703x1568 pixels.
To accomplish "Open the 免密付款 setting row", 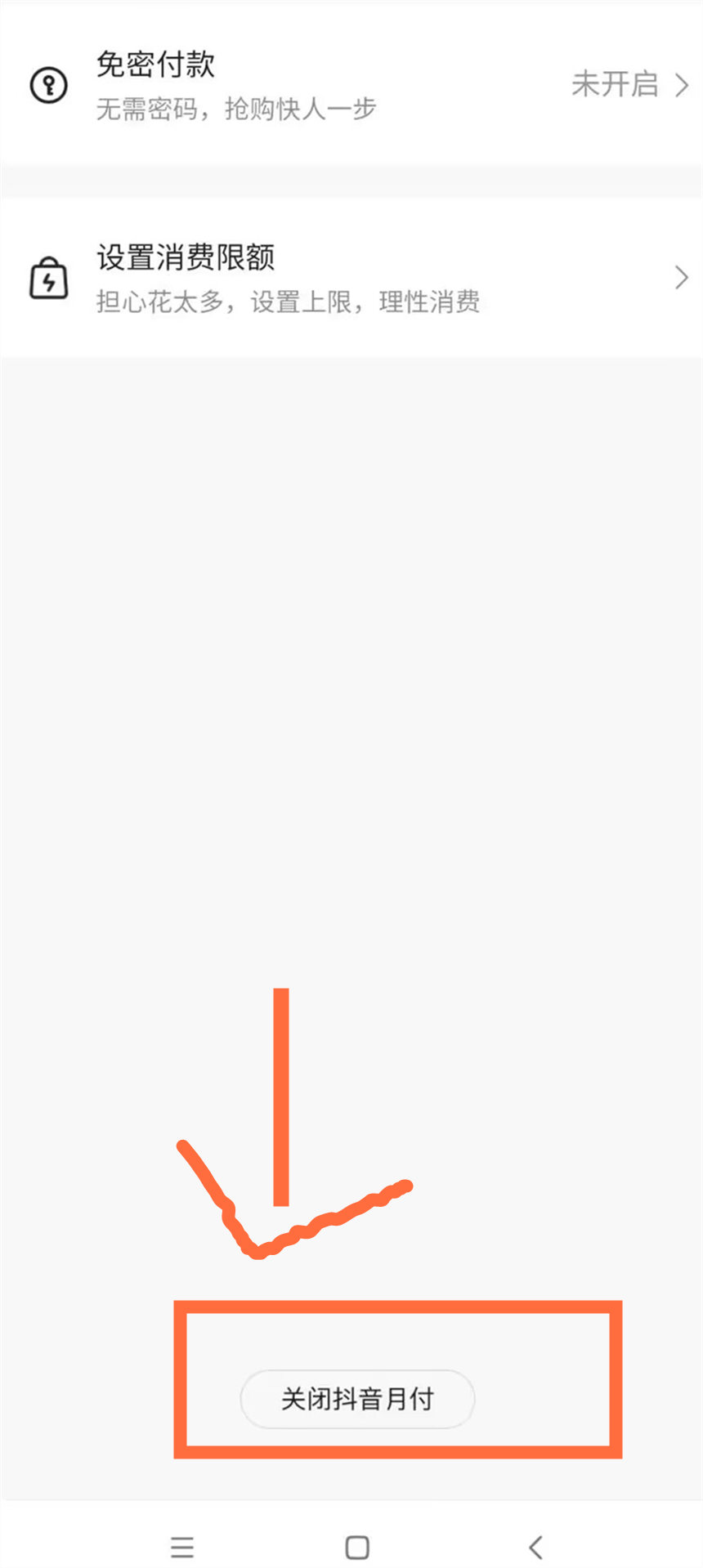I will pyautogui.click(x=351, y=84).
